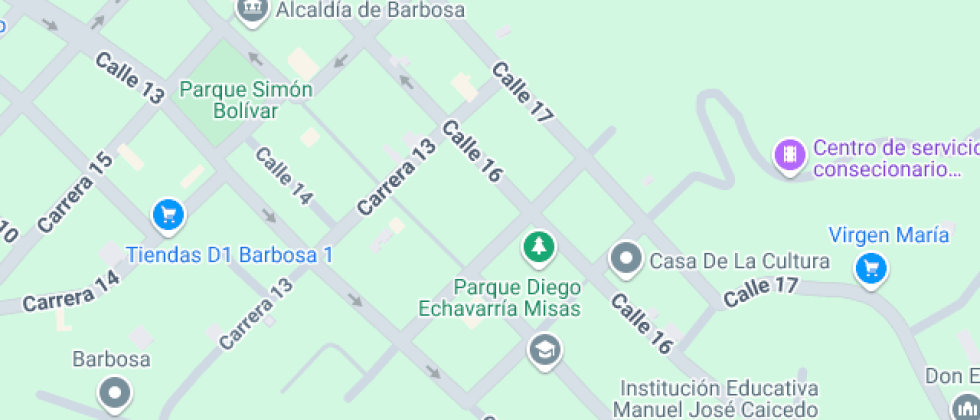
Task: Select the Centro de servicio consecionario pin
Action: coord(790,156)
